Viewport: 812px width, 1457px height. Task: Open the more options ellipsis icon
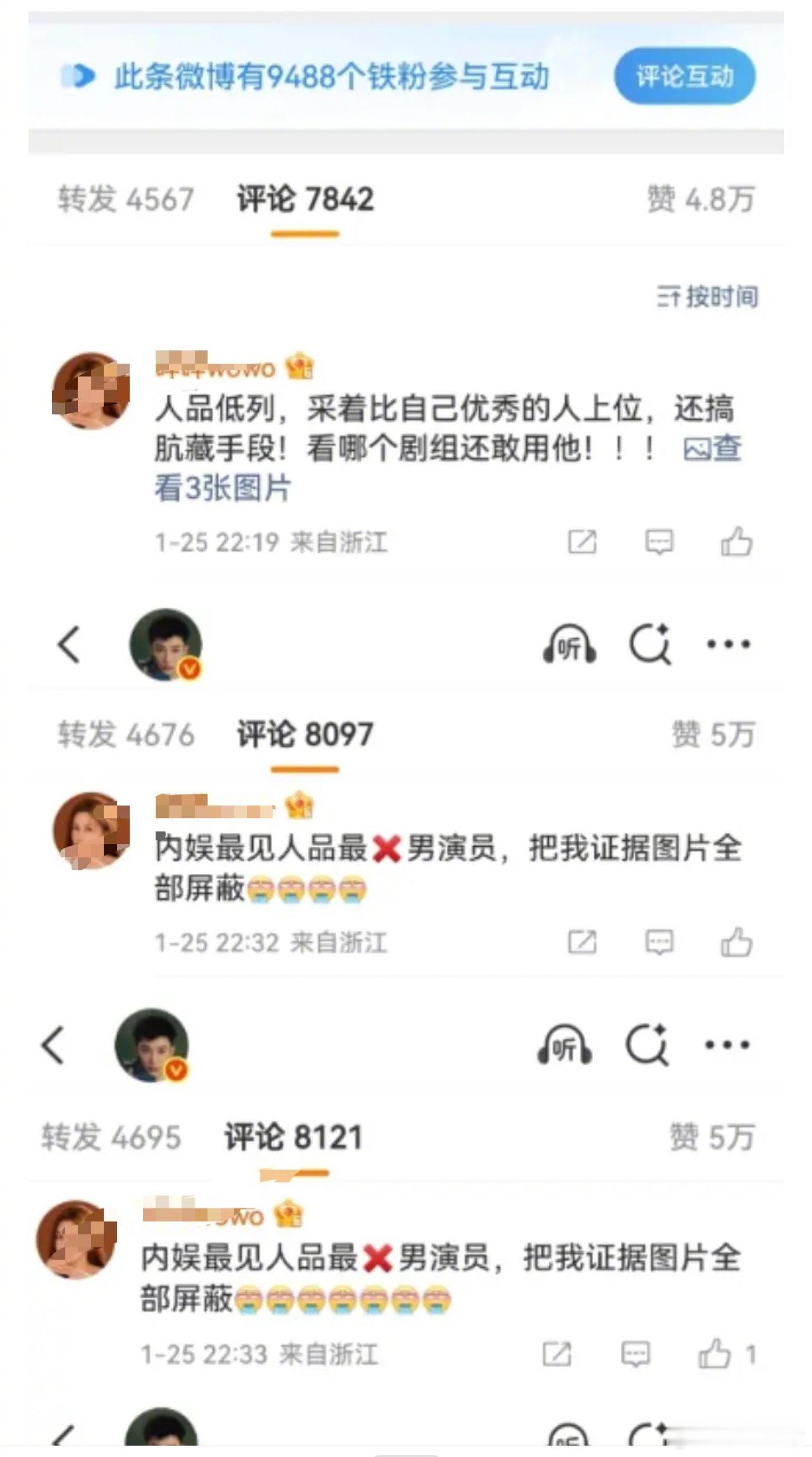(729, 645)
